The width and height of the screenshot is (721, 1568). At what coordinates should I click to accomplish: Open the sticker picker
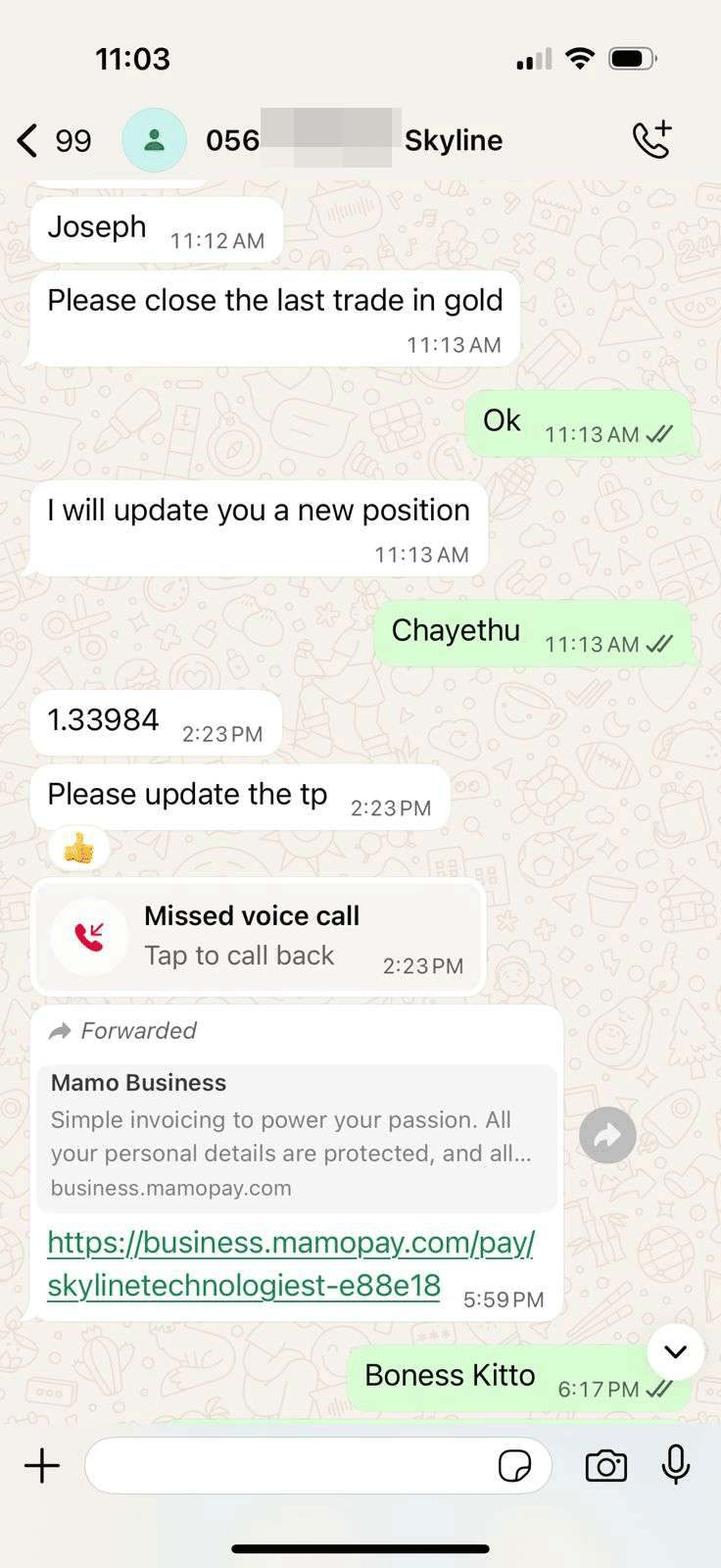(514, 1466)
